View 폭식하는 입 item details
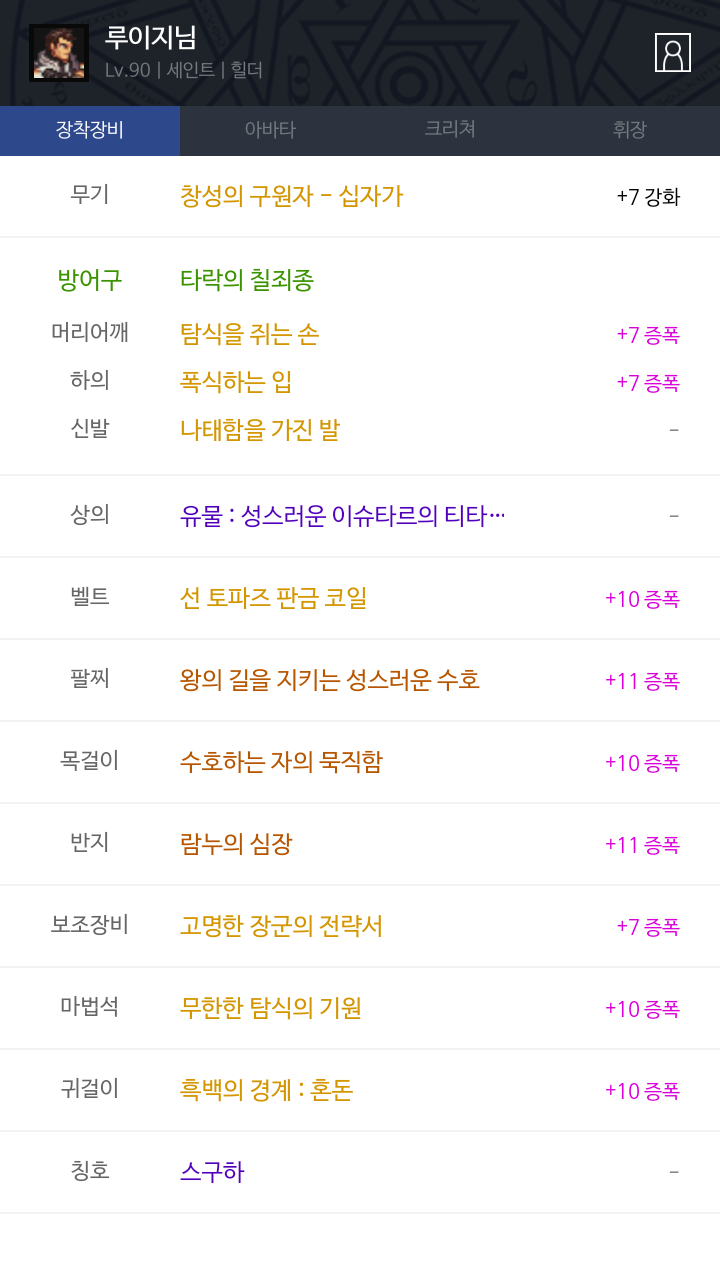Viewport: 720px width, 1280px height. pyautogui.click(x=236, y=382)
